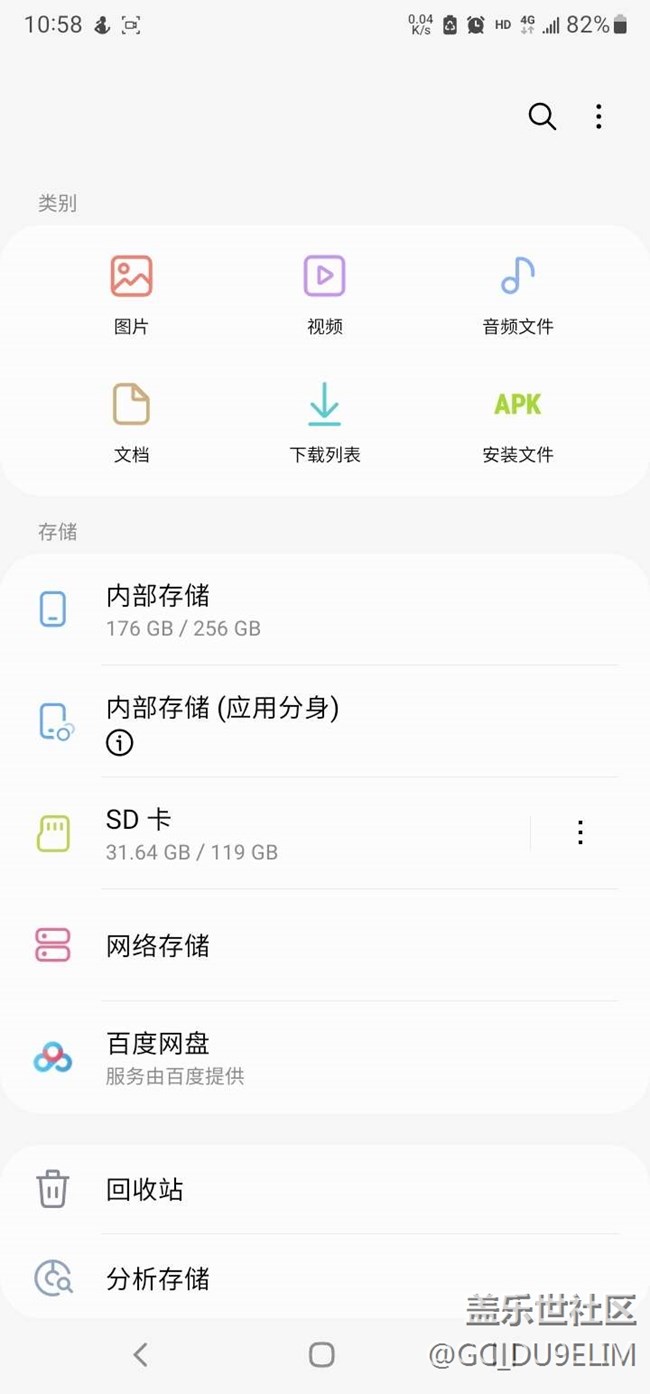Viewport: 650px width, 1394px height.
Task: Browse 安装文件 APK category
Action: (x=517, y=423)
